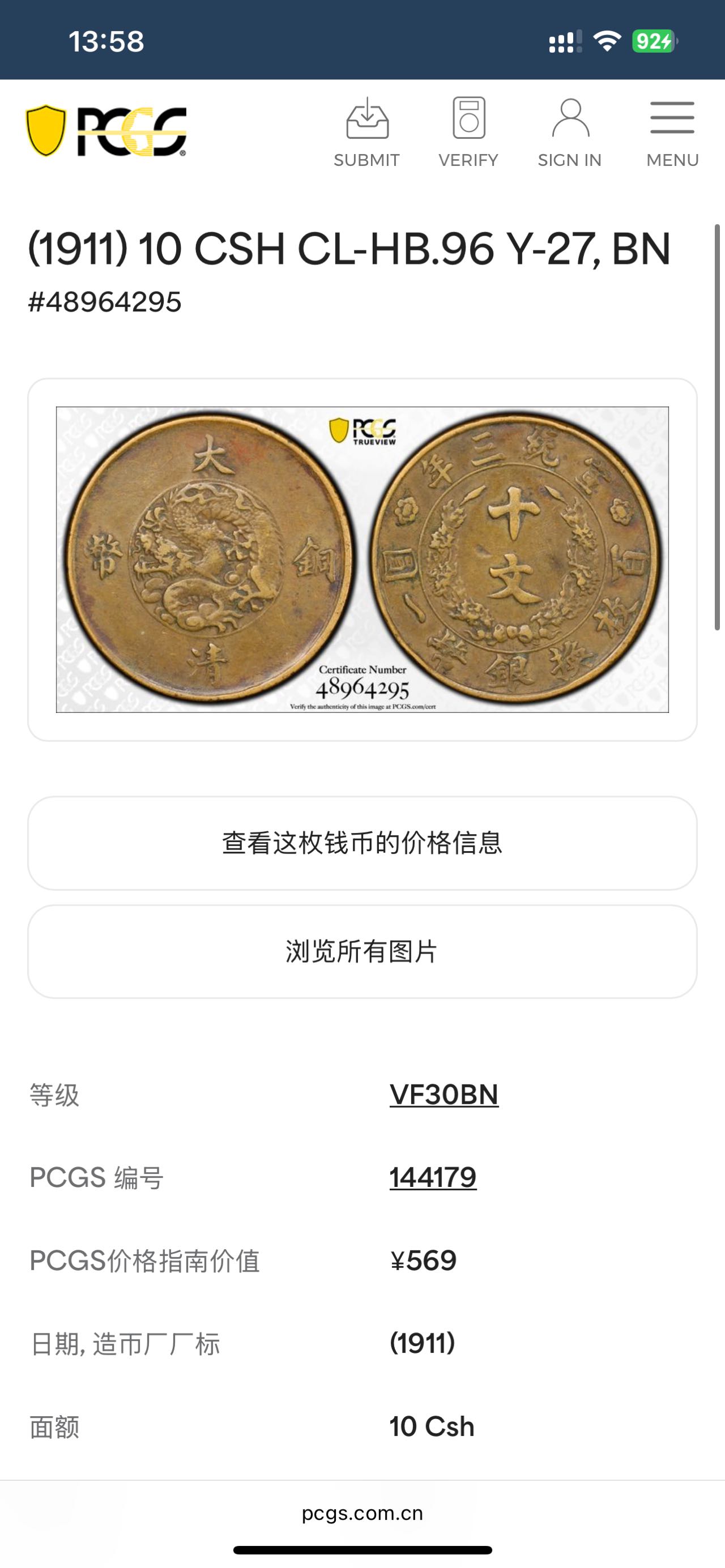Sign in to your PCGS account
The height and width of the screenshot is (1568, 725).
coord(570,132)
